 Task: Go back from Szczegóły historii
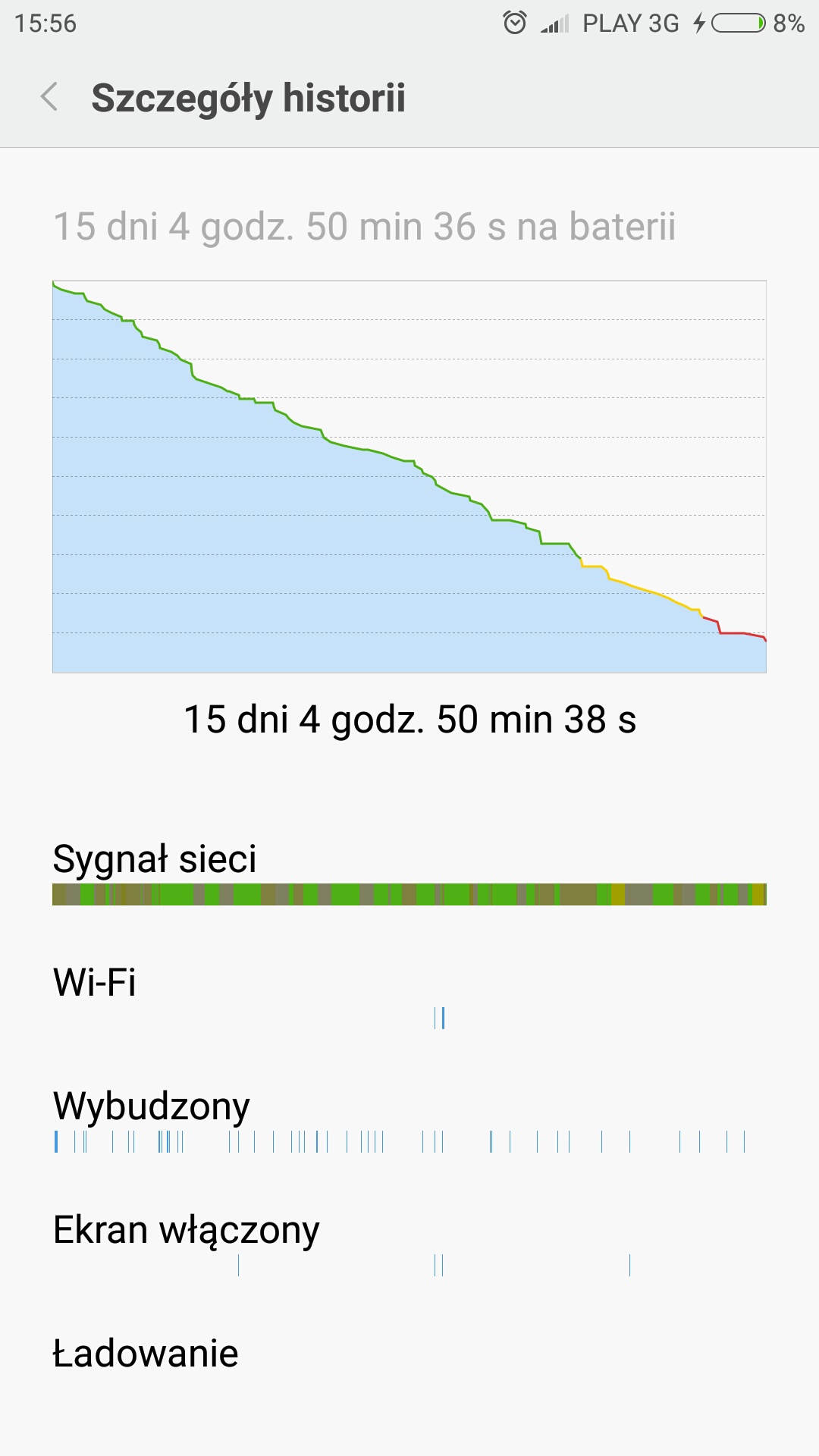(x=49, y=97)
